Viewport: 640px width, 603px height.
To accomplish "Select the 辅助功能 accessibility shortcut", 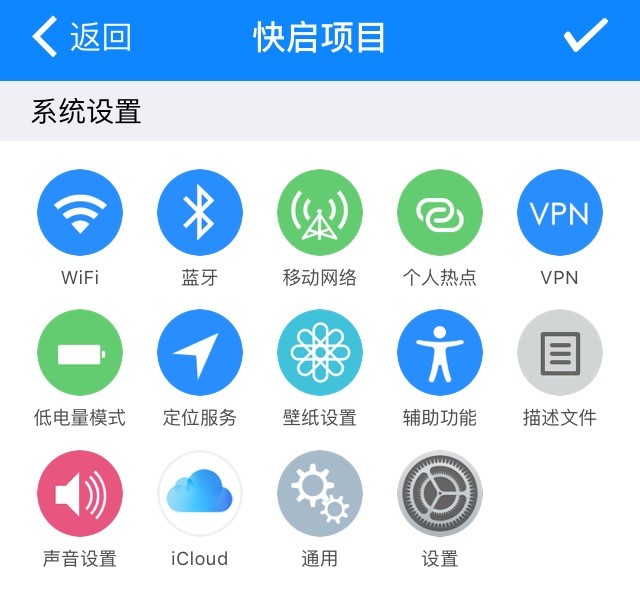I will pos(440,353).
